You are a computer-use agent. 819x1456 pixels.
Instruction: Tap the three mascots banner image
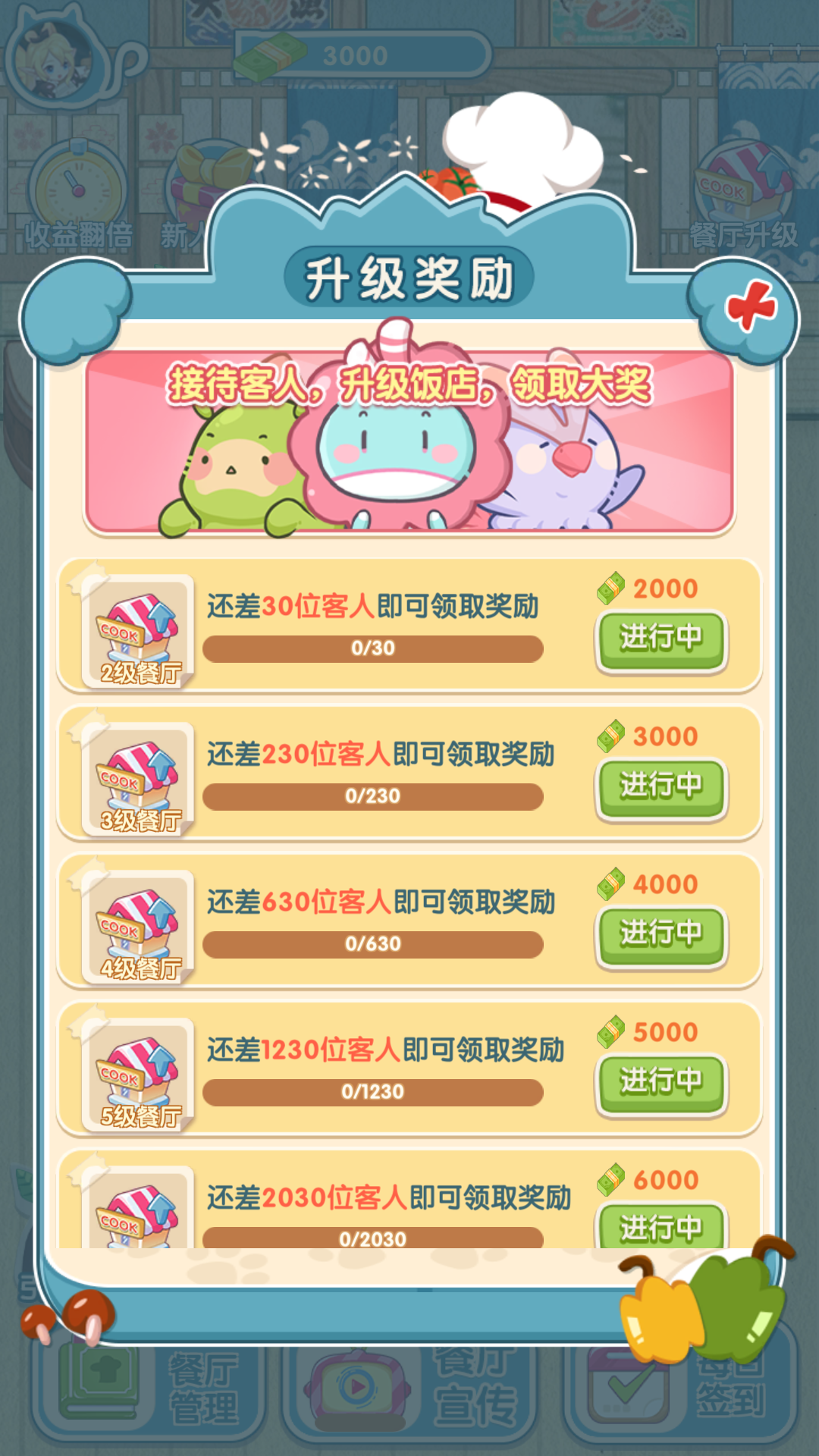click(x=409, y=447)
